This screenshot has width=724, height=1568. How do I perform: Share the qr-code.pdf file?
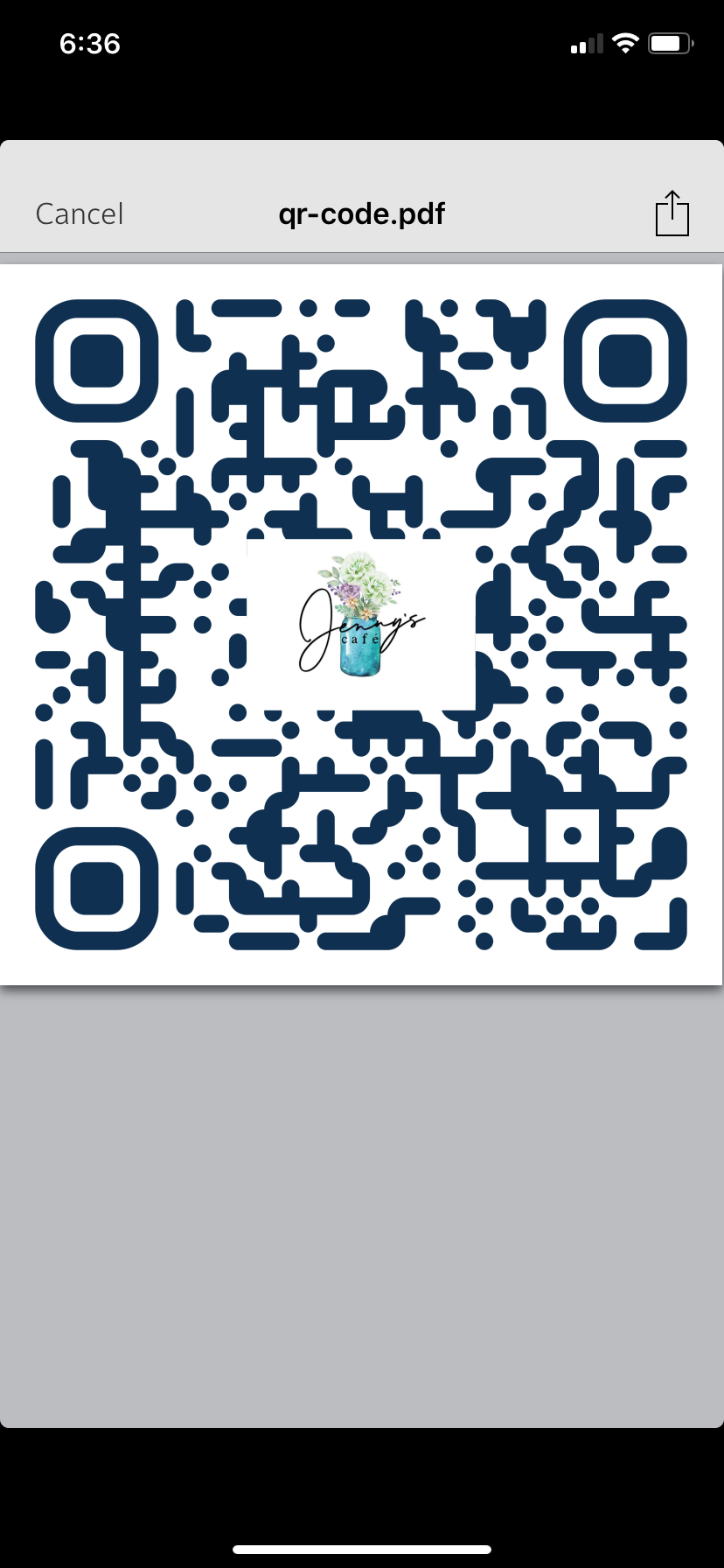pos(672,213)
